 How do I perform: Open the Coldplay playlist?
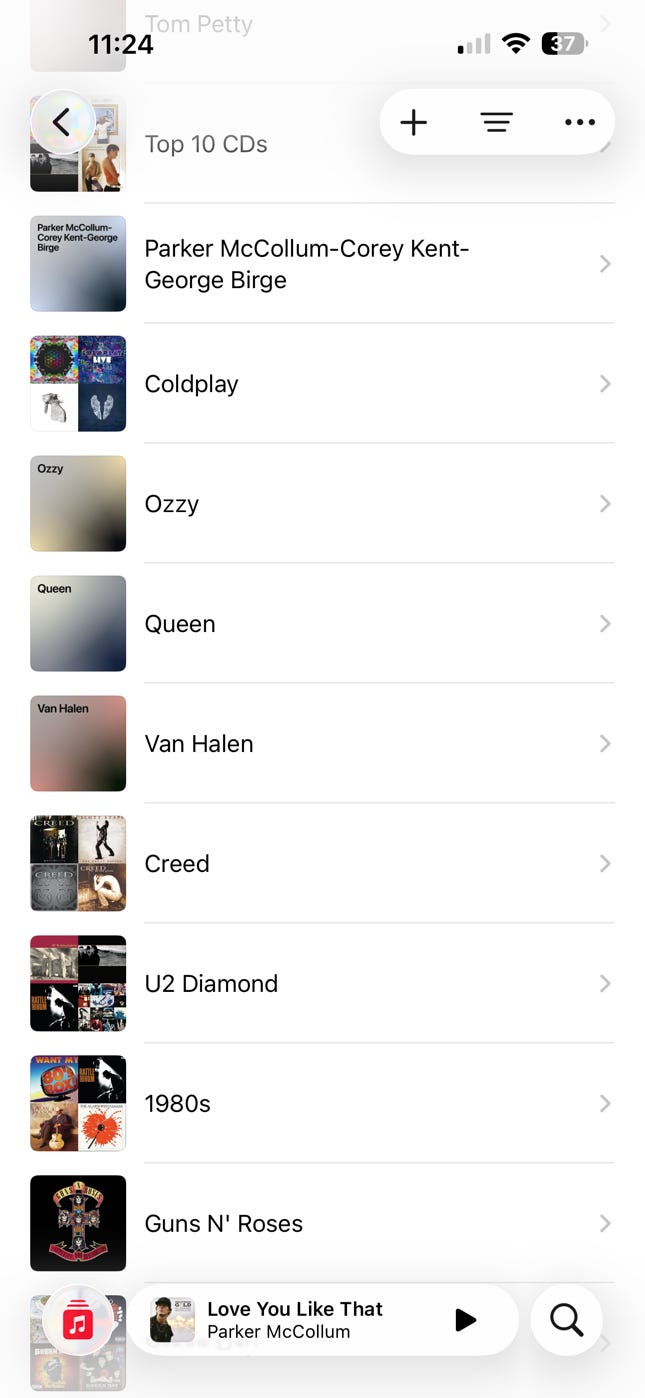[192, 384]
